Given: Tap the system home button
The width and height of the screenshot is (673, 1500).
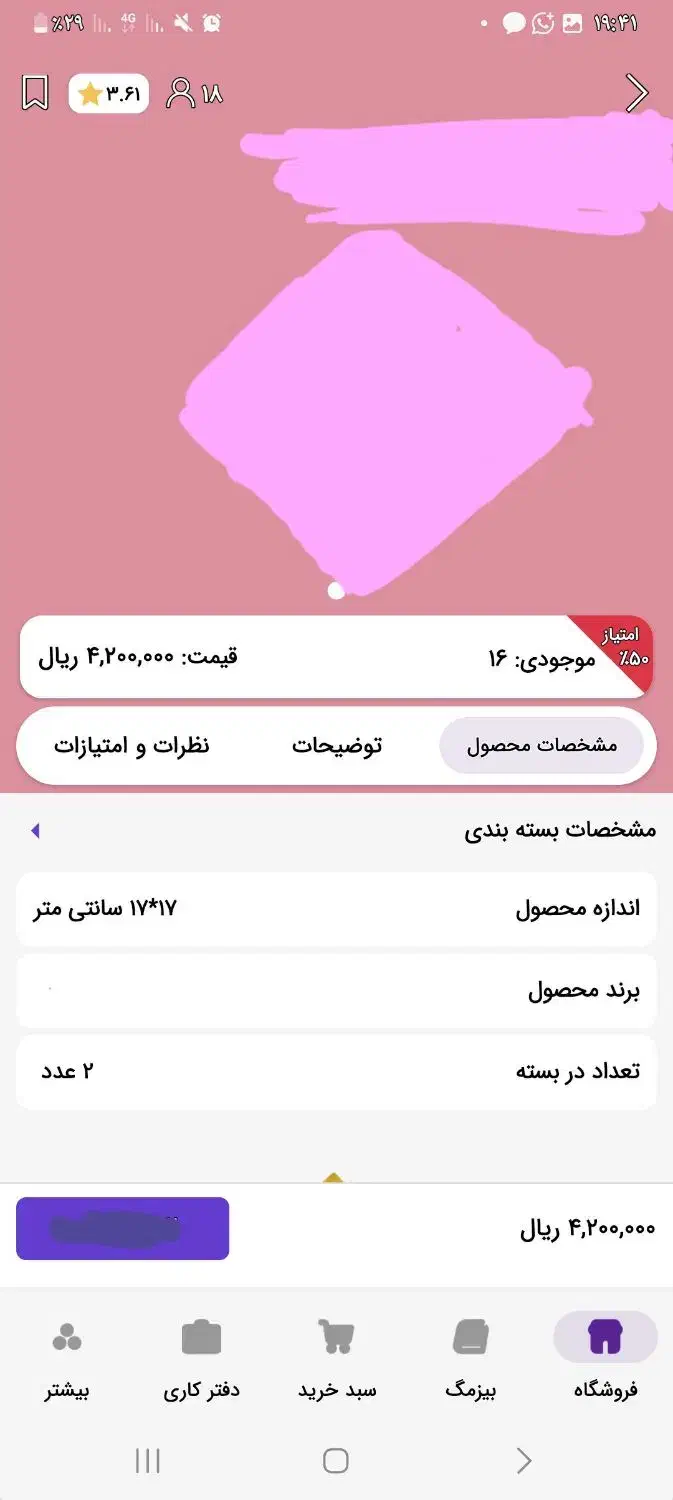Looking at the screenshot, I should [x=336, y=1461].
